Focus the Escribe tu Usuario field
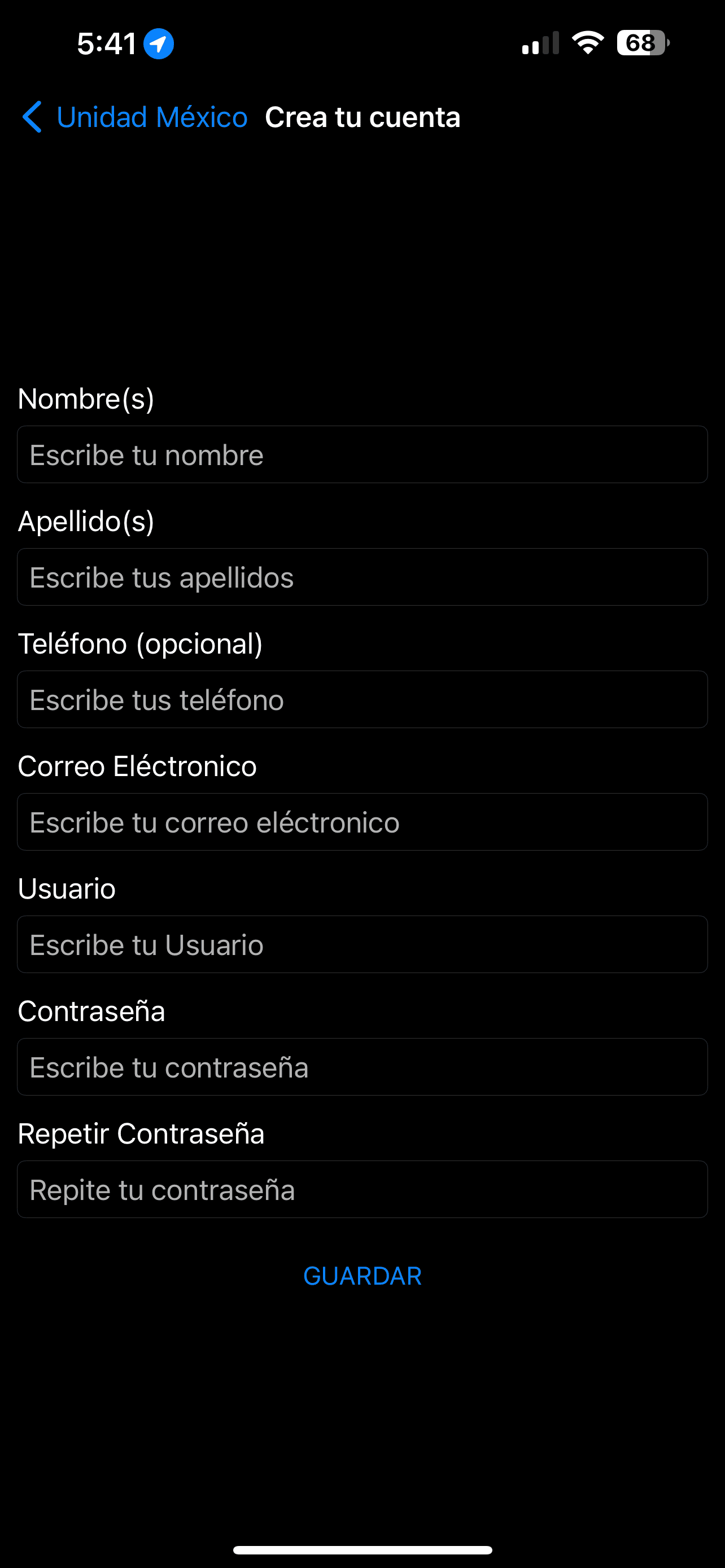This screenshot has width=725, height=1568. (x=362, y=945)
